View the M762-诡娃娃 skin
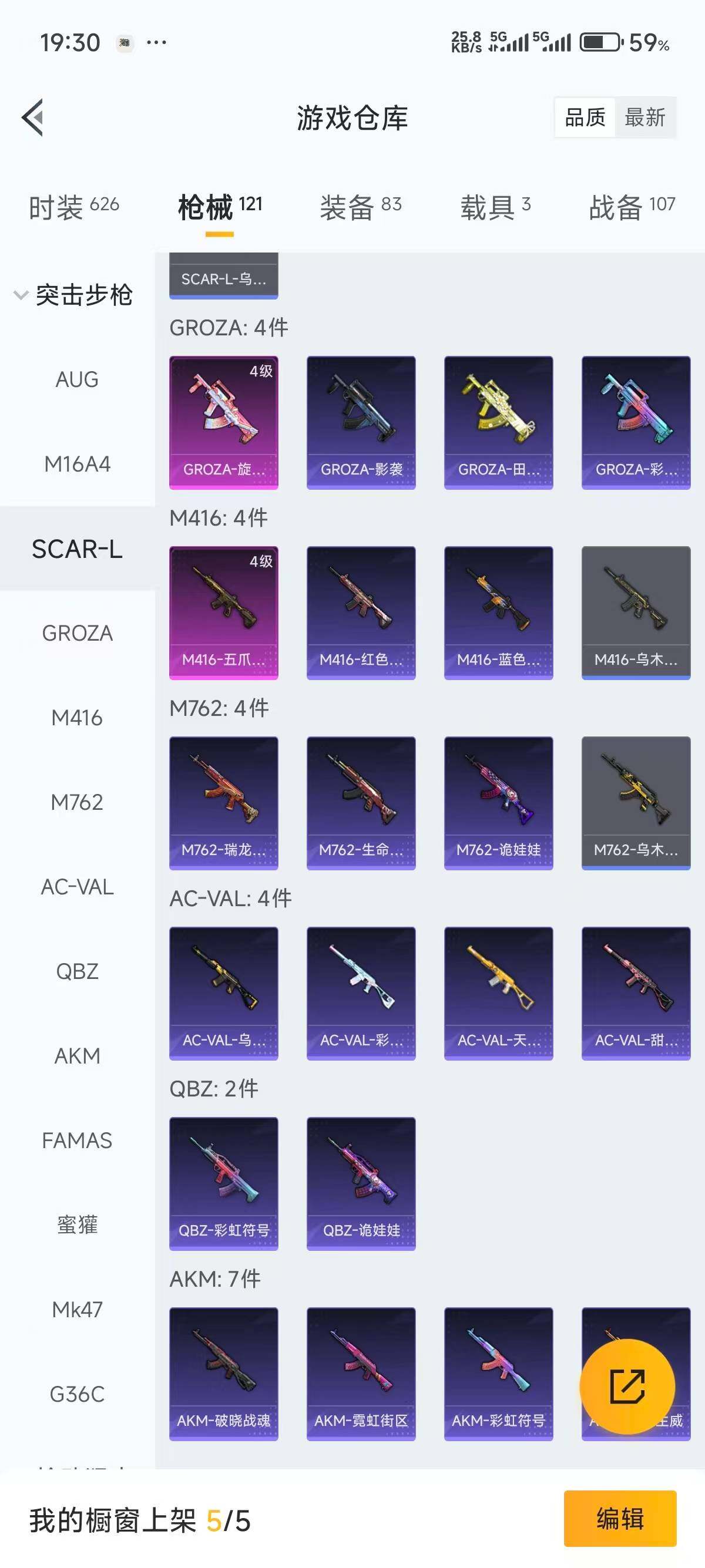The image size is (705, 1568). coord(498,802)
